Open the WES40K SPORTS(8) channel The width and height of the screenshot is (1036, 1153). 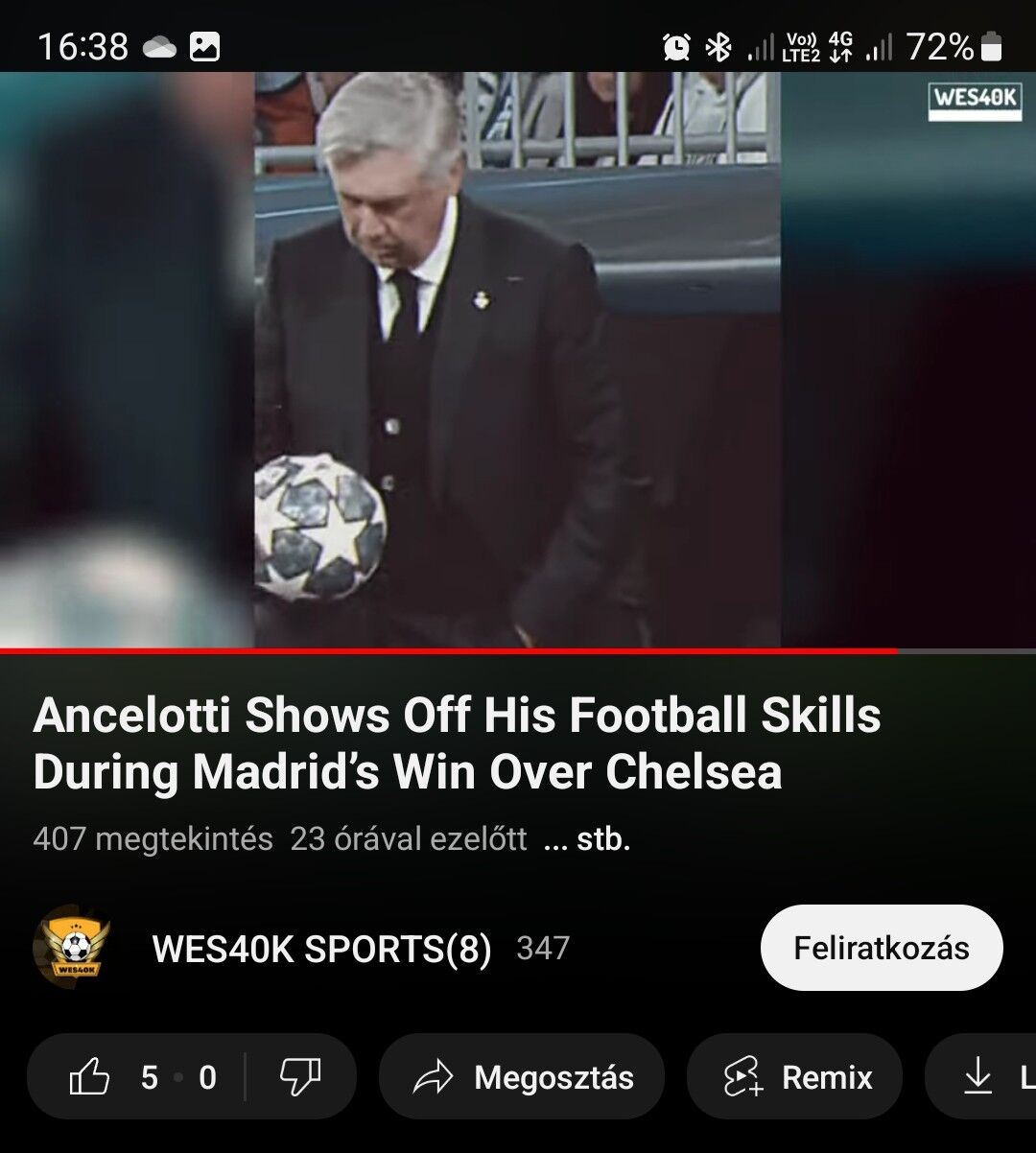click(321, 949)
